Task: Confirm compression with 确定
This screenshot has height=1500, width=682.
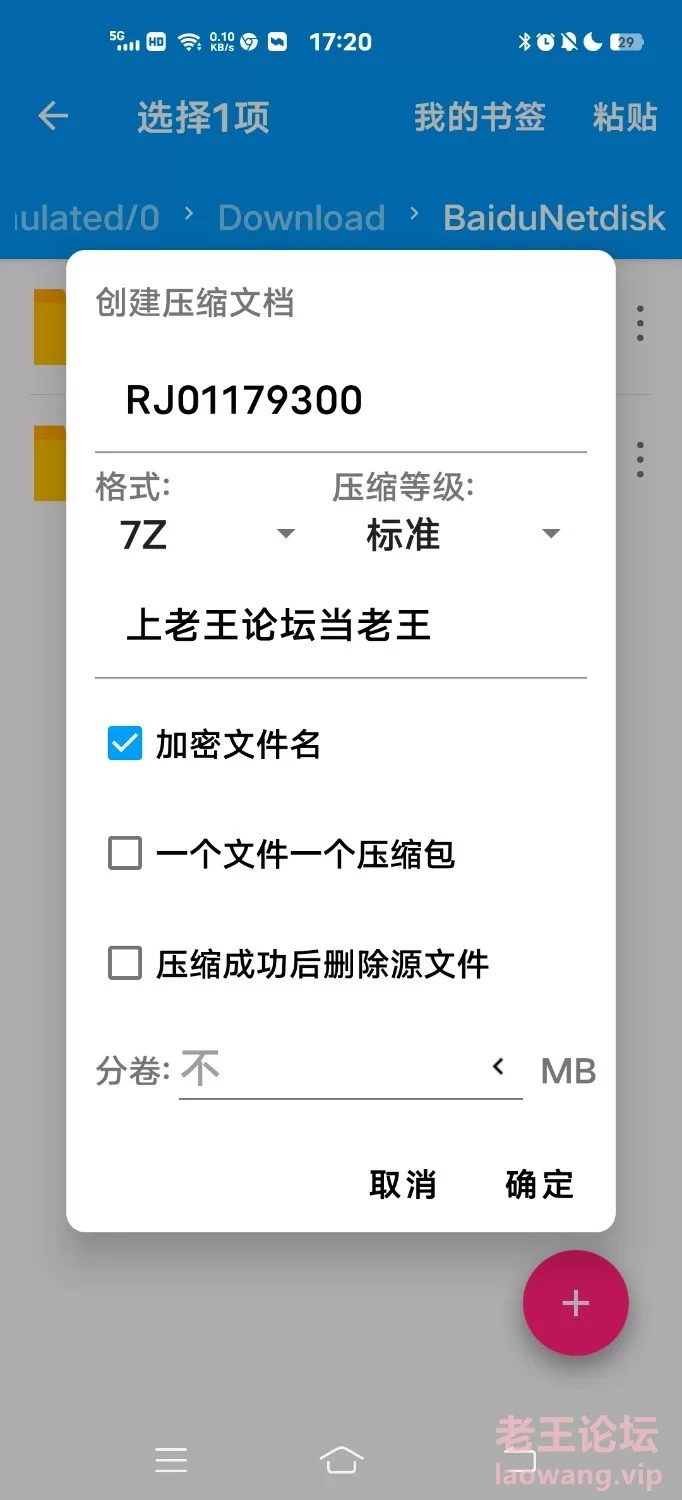Action: point(539,1184)
